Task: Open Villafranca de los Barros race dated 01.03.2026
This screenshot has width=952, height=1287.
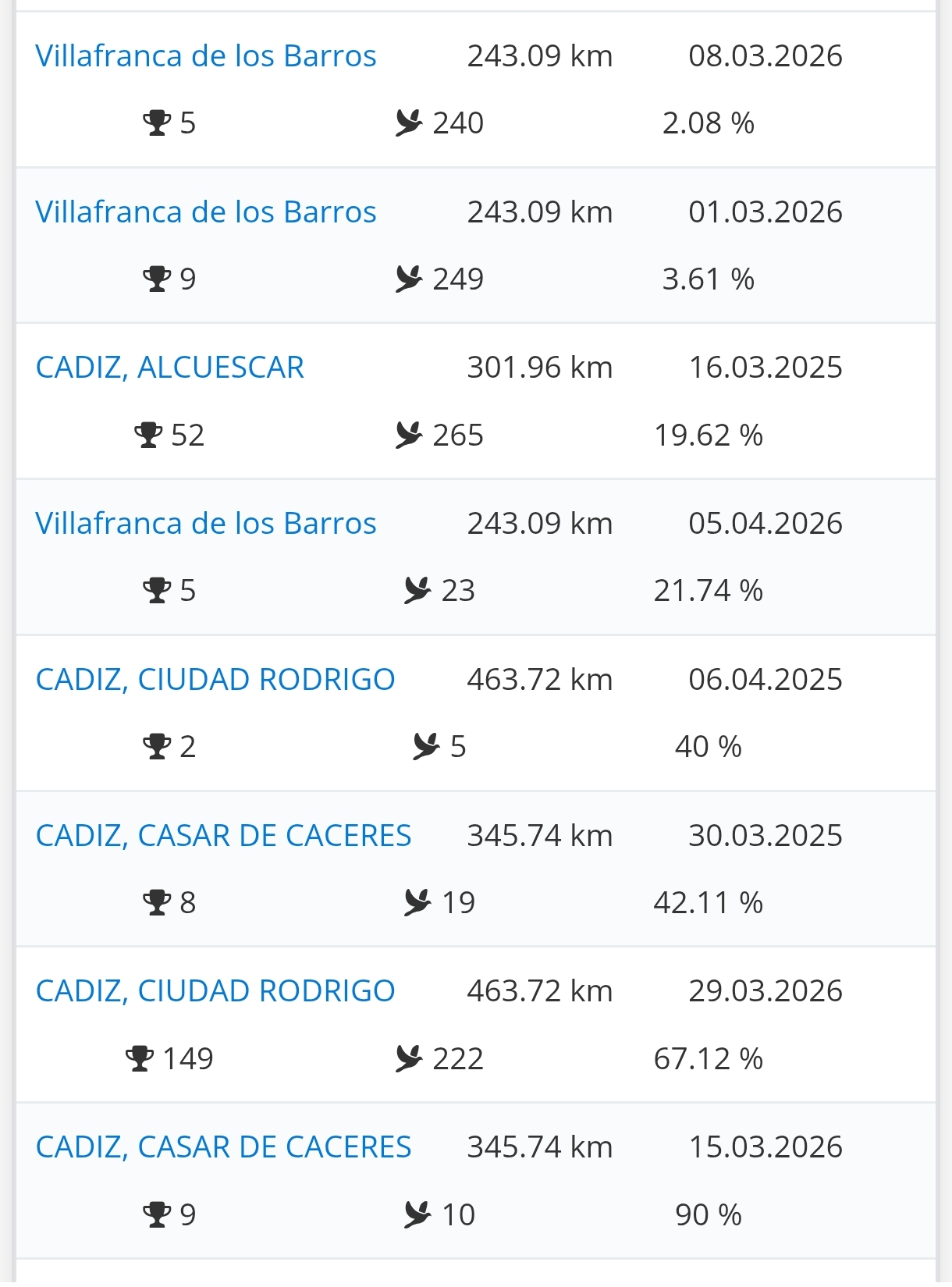Action: (x=206, y=212)
